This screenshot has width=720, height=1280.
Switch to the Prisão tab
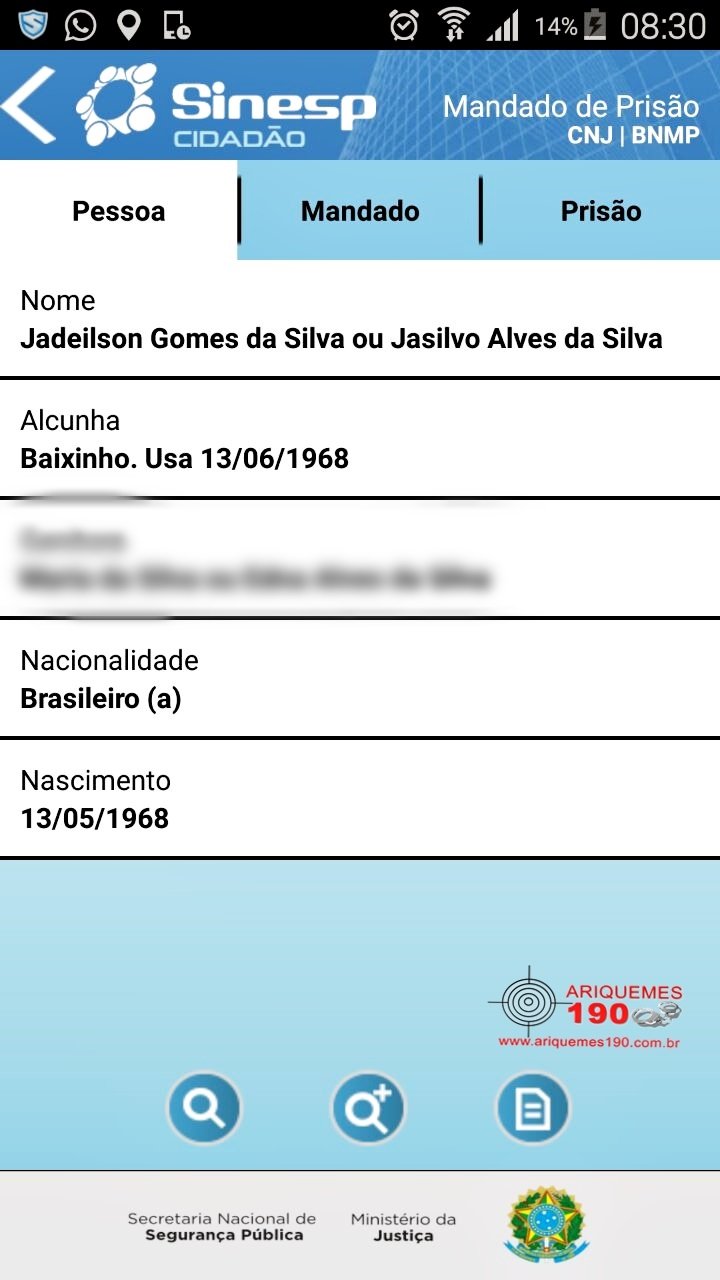point(600,211)
